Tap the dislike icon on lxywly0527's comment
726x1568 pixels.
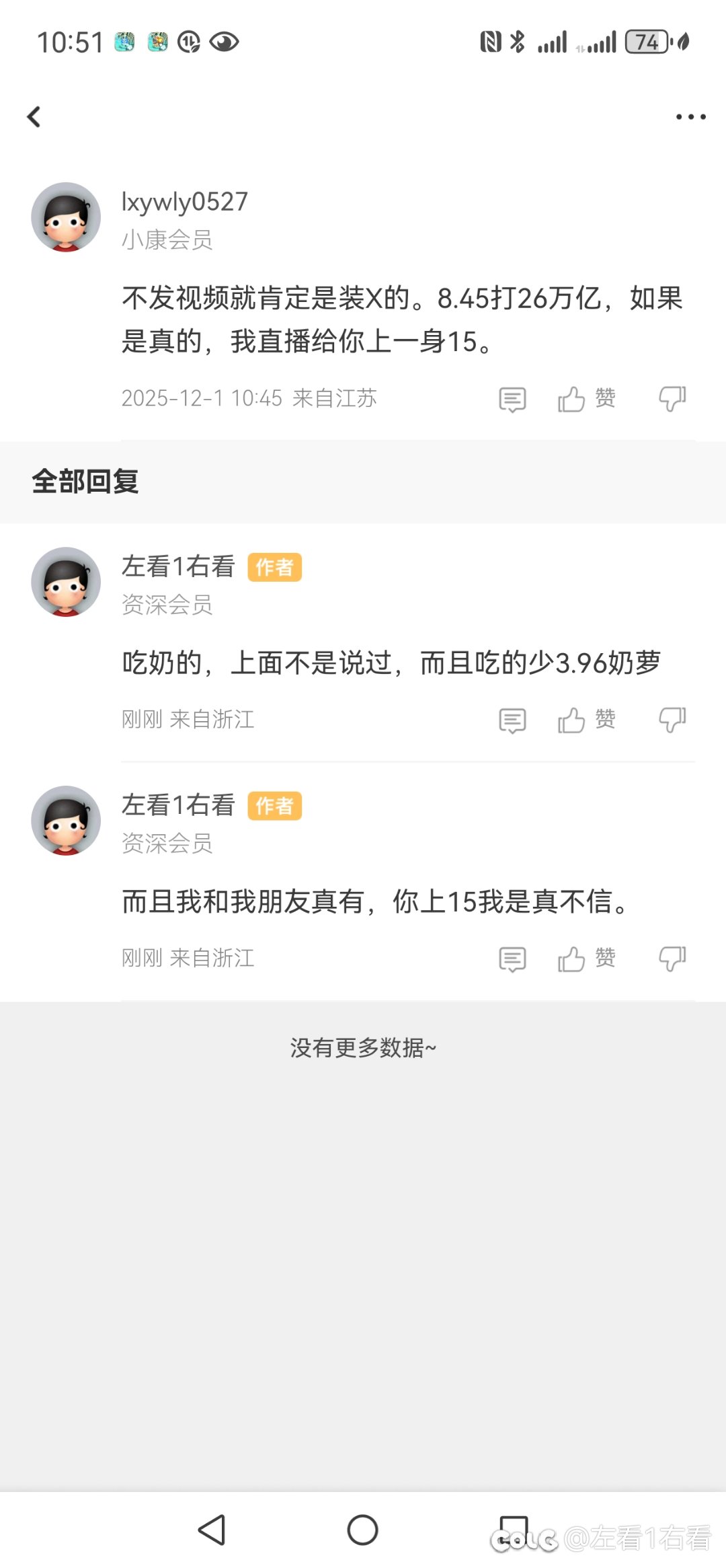pyautogui.click(x=672, y=398)
